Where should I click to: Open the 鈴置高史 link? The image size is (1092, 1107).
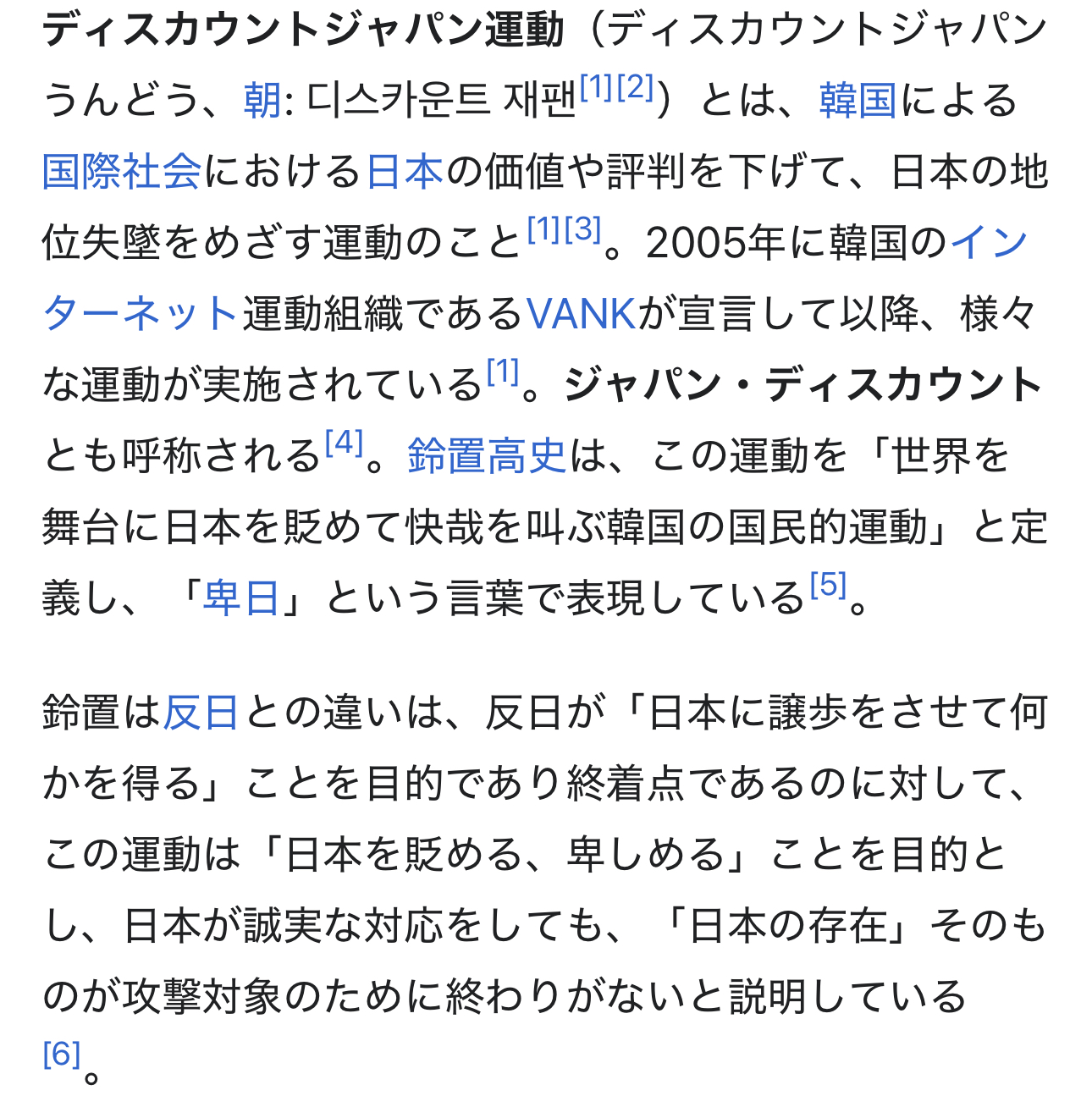click(487, 456)
